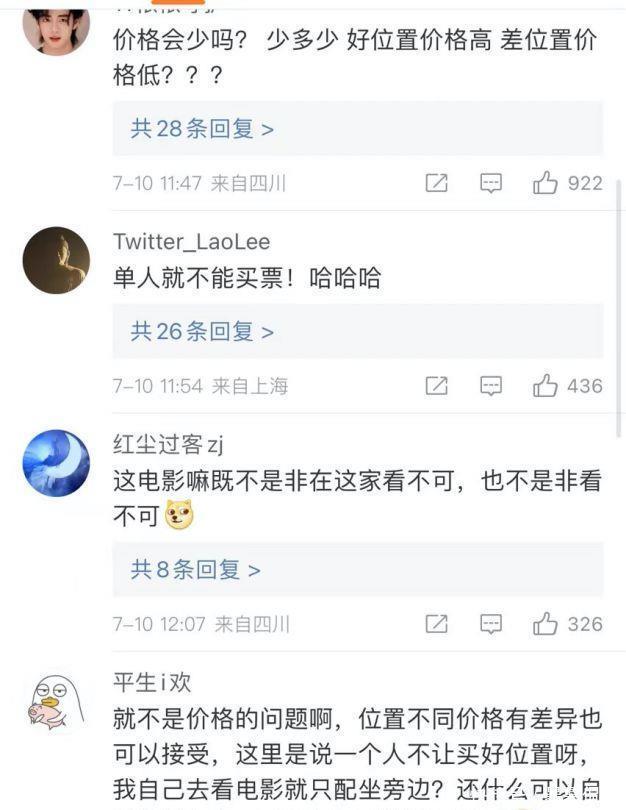Repost Twitter_LaoLee's comment
Screen dimensions: 626x810
pyautogui.click(x=437, y=386)
